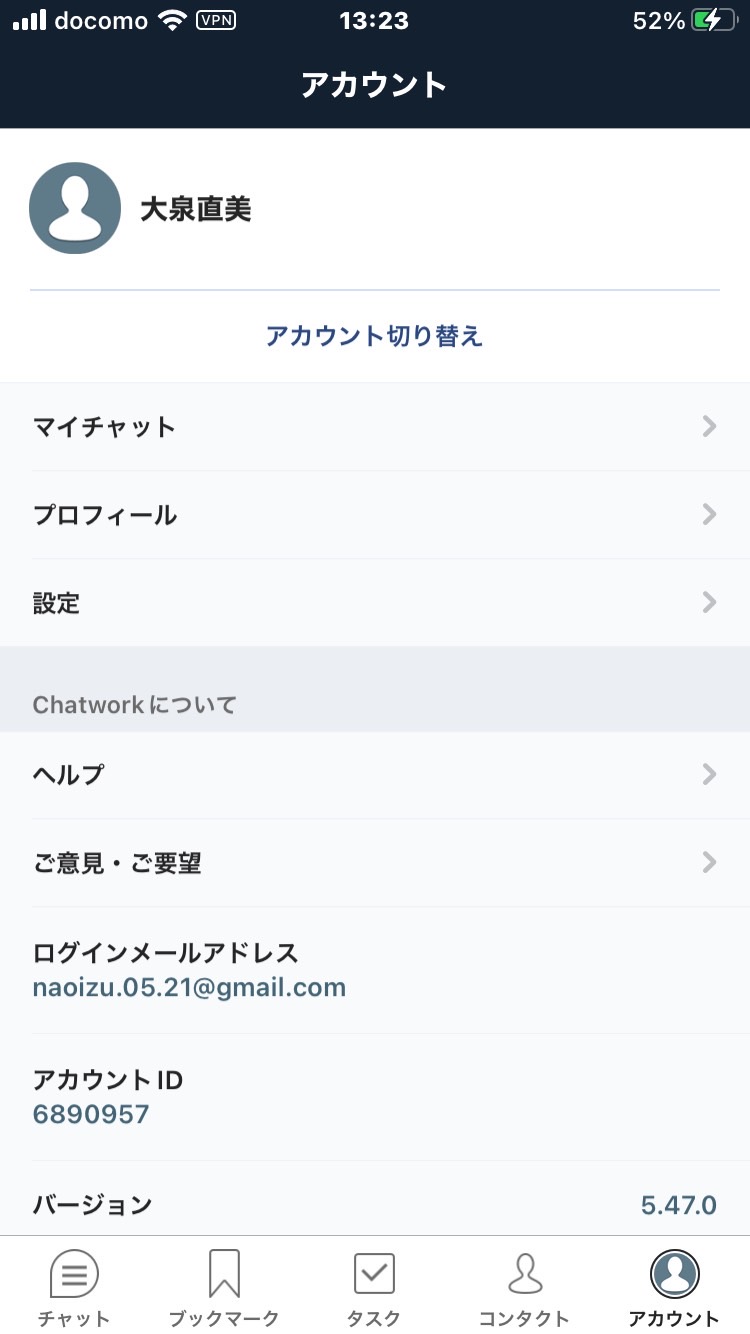
Task: Open the 設定 row
Action: tap(375, 603)
